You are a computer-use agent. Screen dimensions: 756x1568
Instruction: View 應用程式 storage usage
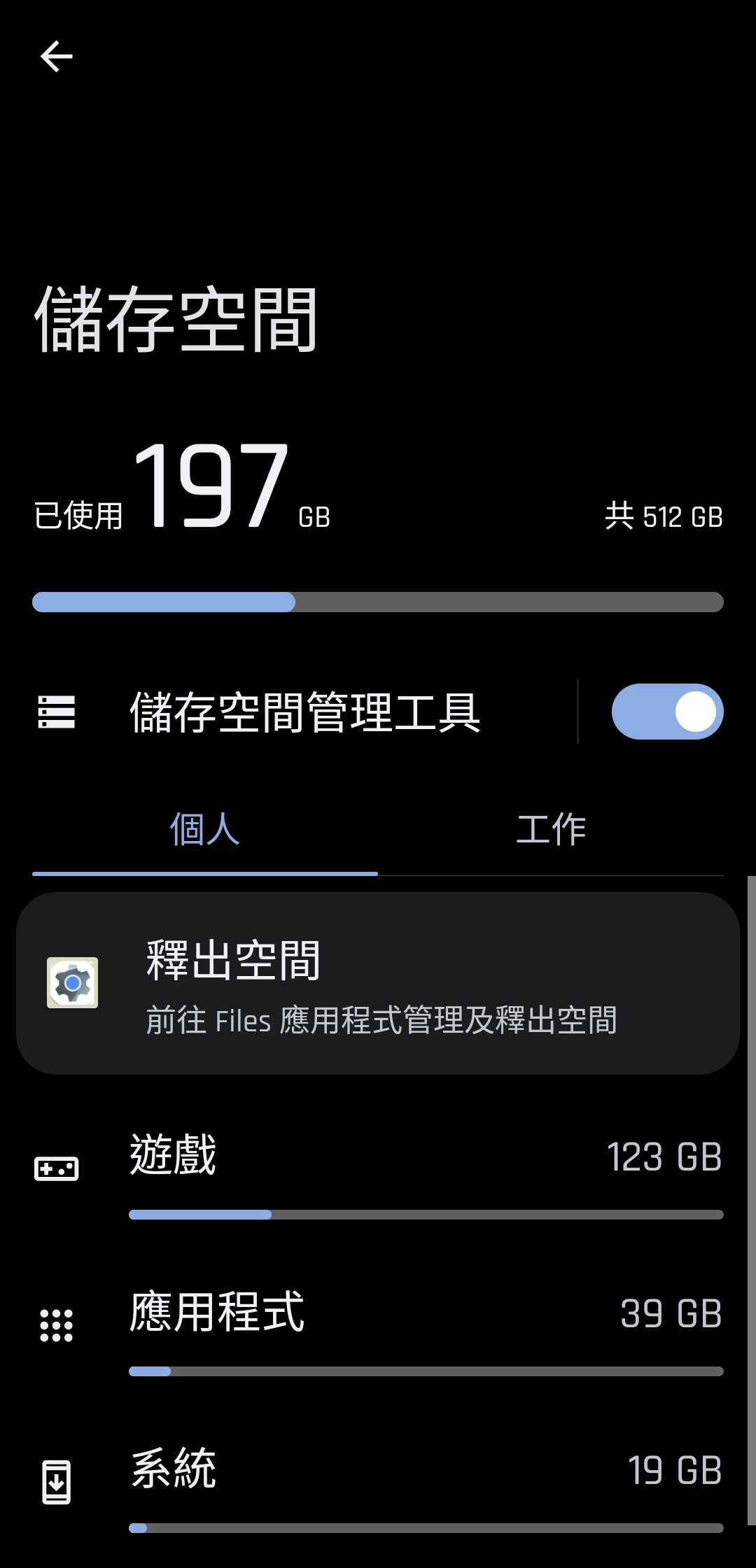point(378,1329)
